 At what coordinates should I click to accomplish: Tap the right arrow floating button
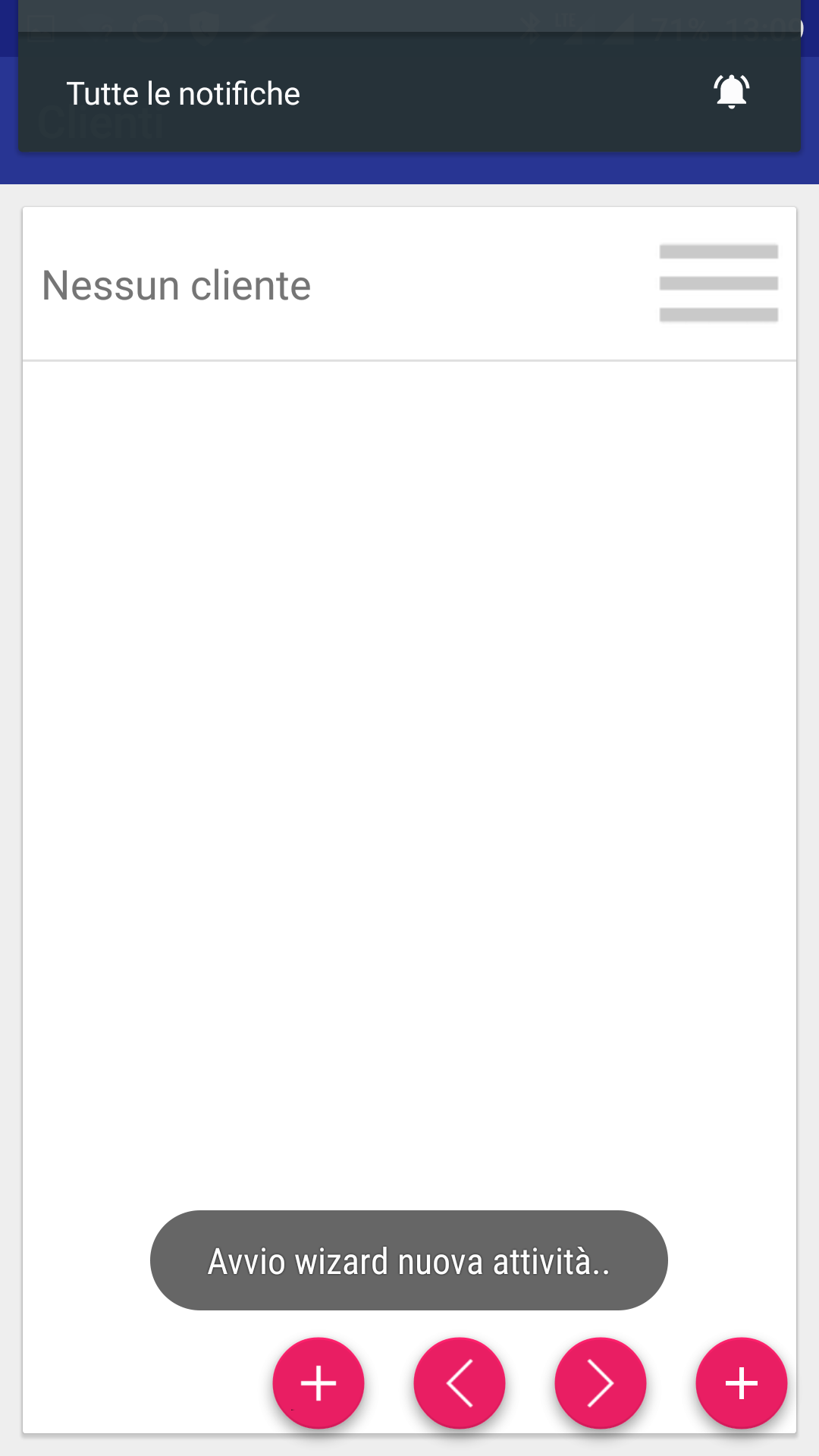click(601, 1383)
